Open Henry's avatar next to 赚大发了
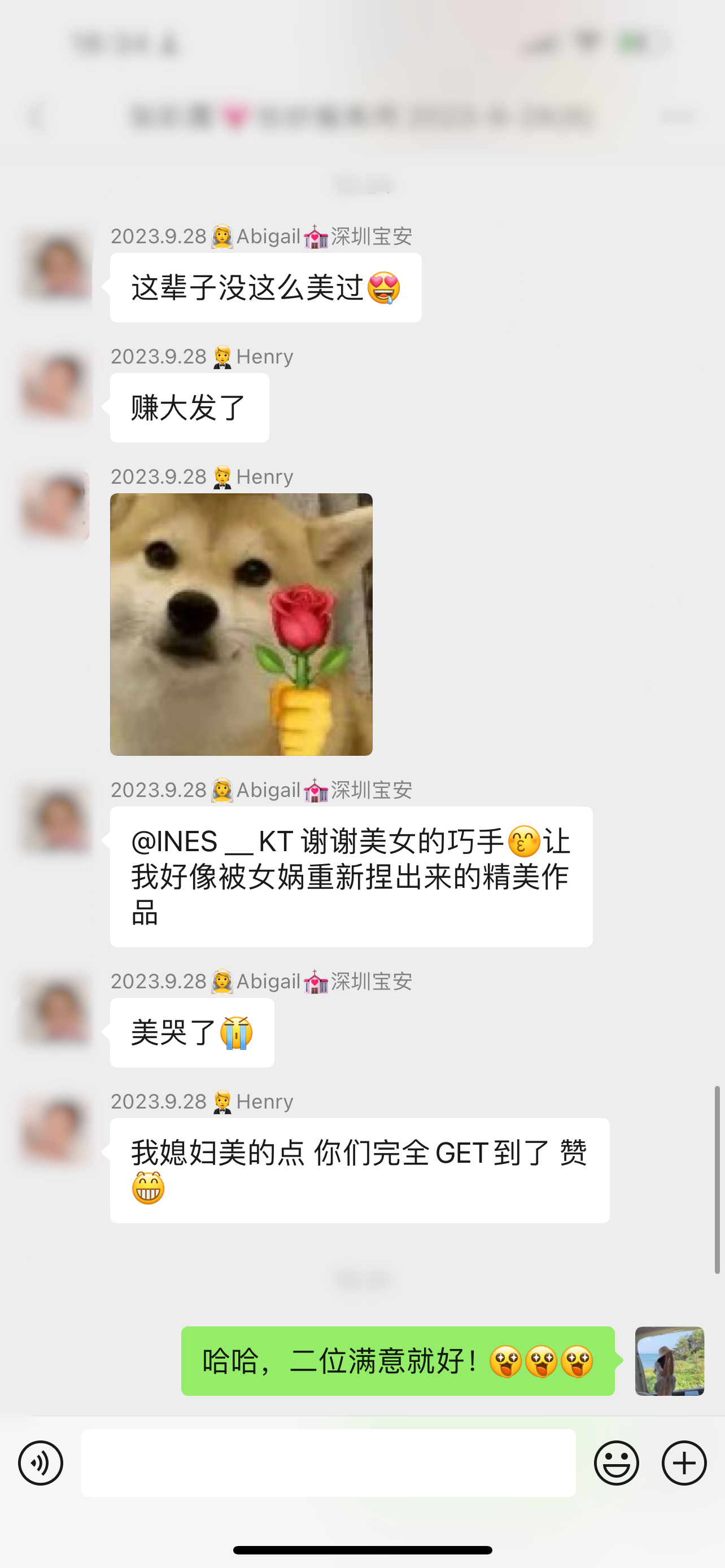The width and height of the screenshot is (725, 1568). (x=56, y=386)
